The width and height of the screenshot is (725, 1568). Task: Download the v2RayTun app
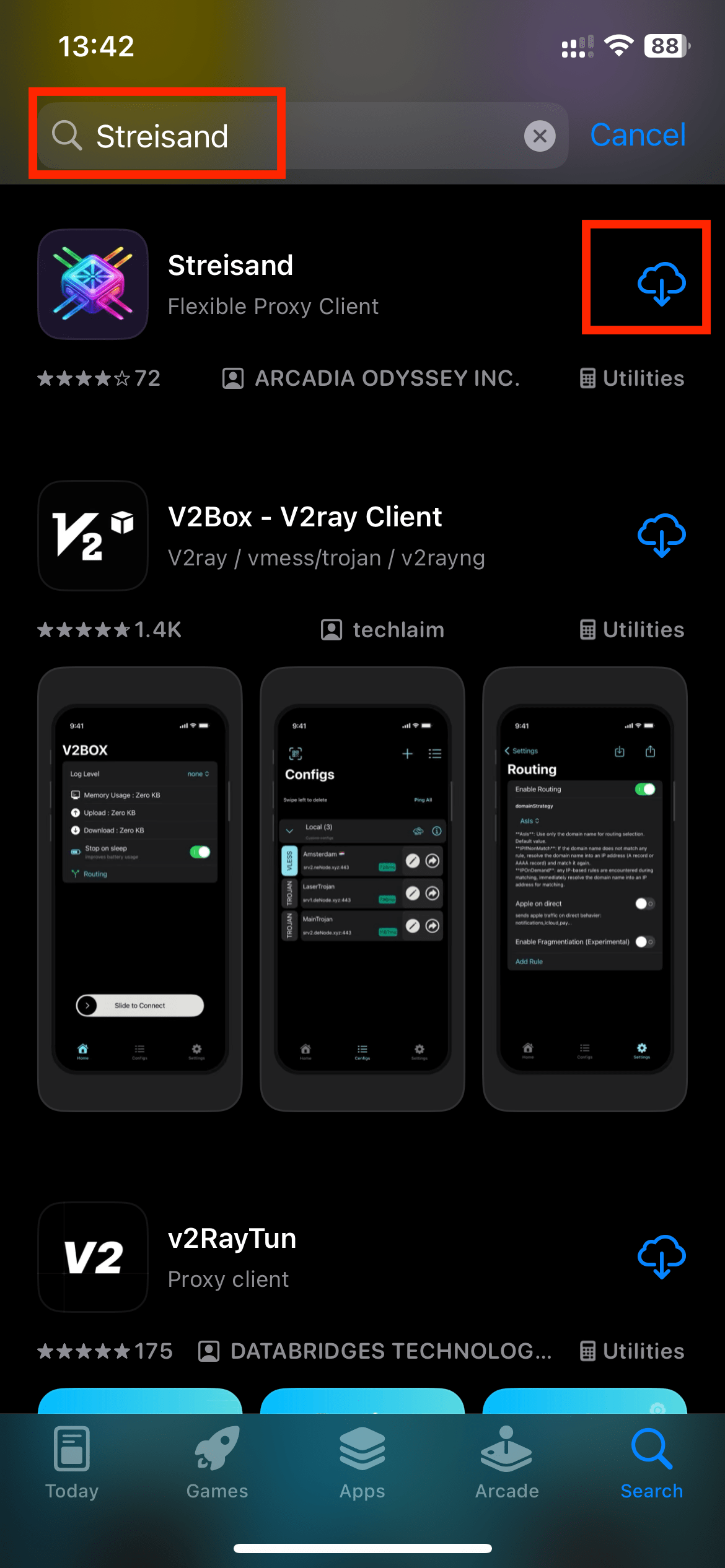click(x=661, y=1257)
